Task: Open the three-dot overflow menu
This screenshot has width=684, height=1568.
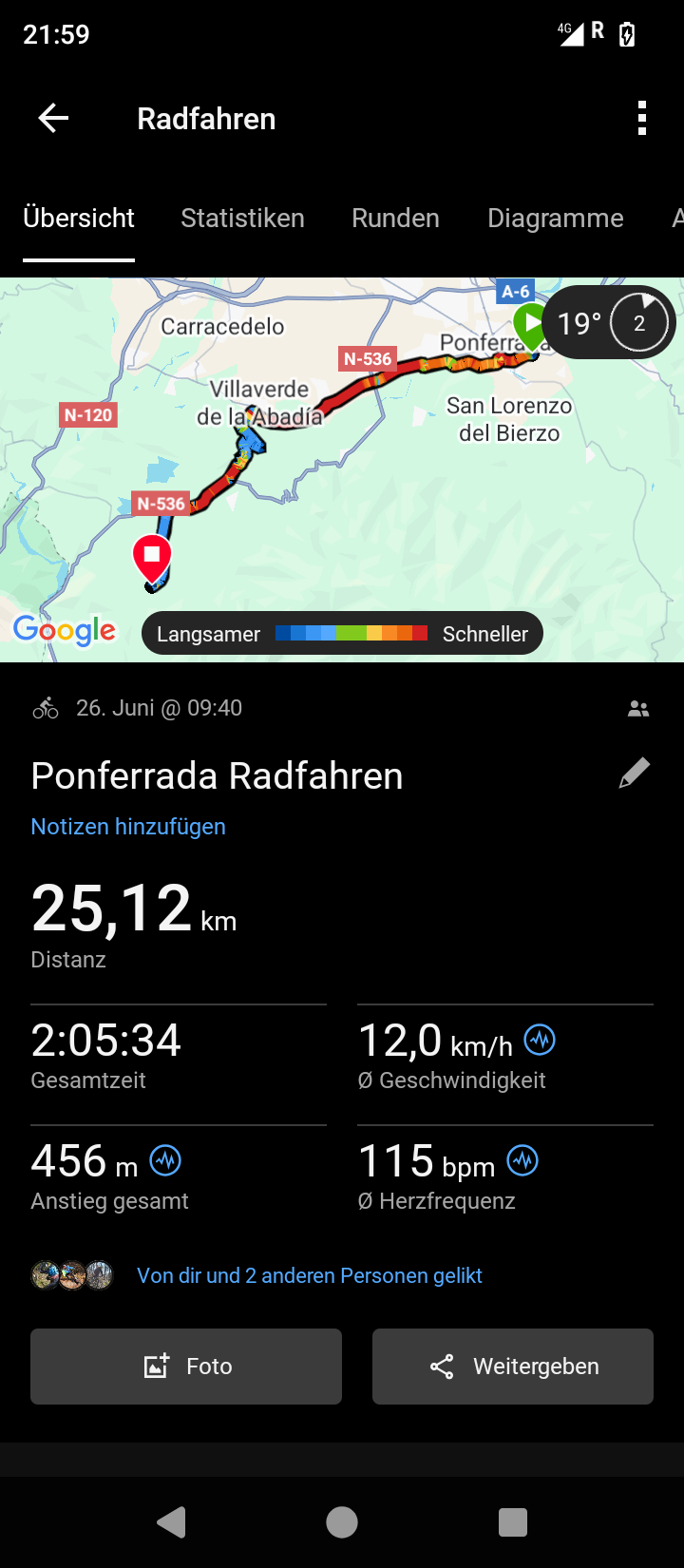Action: tap(642, 119)
